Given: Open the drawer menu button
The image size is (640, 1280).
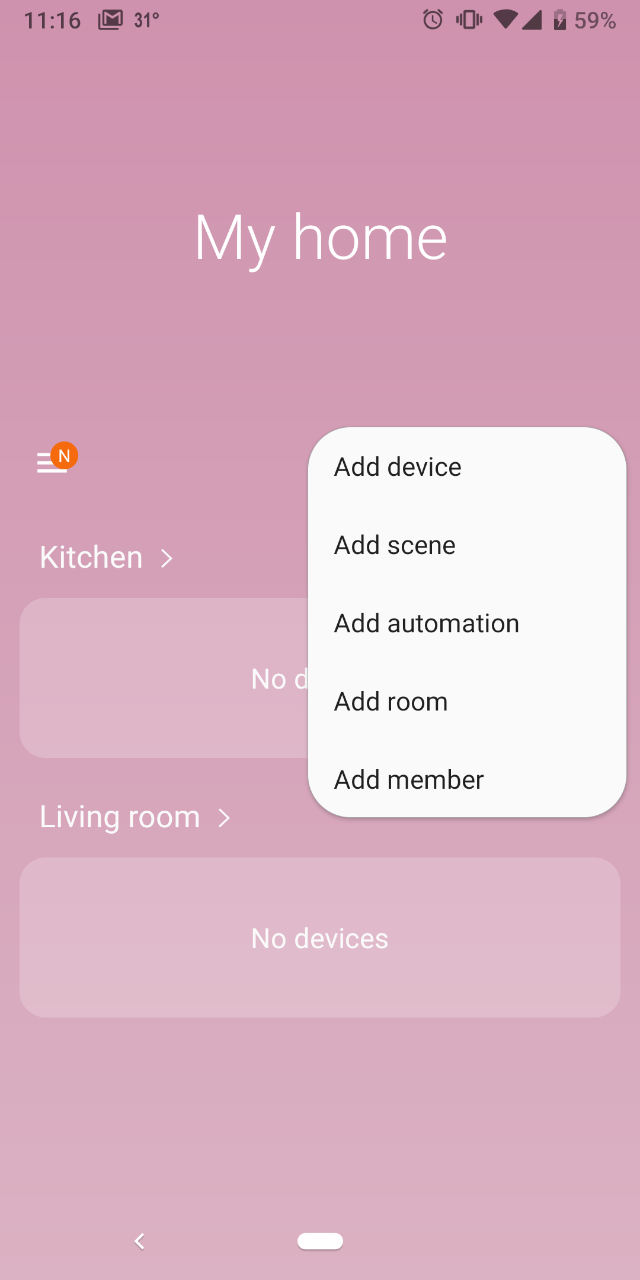Looking at the screenshot, I should click(52, 462).
